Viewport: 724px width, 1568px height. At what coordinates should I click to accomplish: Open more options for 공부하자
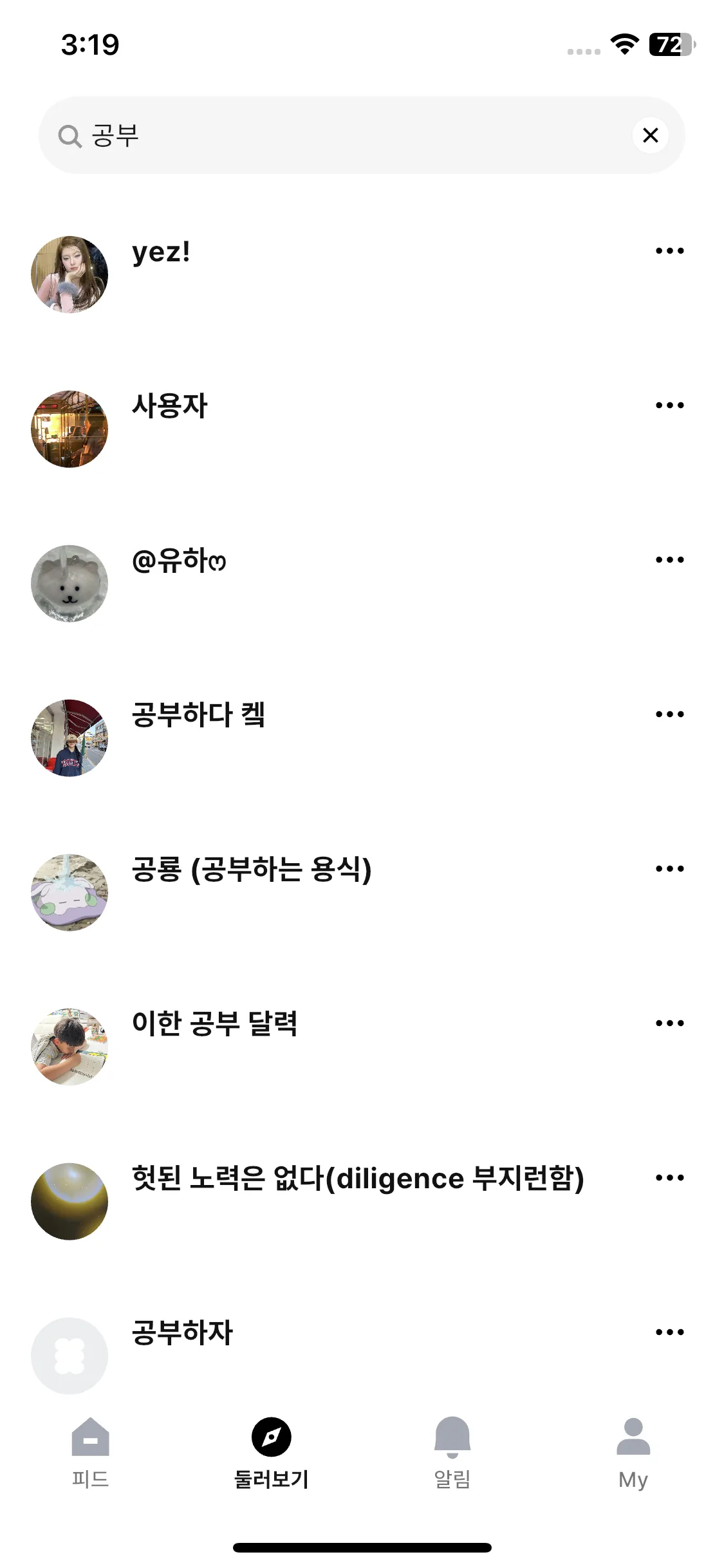tap(669, 1332)
